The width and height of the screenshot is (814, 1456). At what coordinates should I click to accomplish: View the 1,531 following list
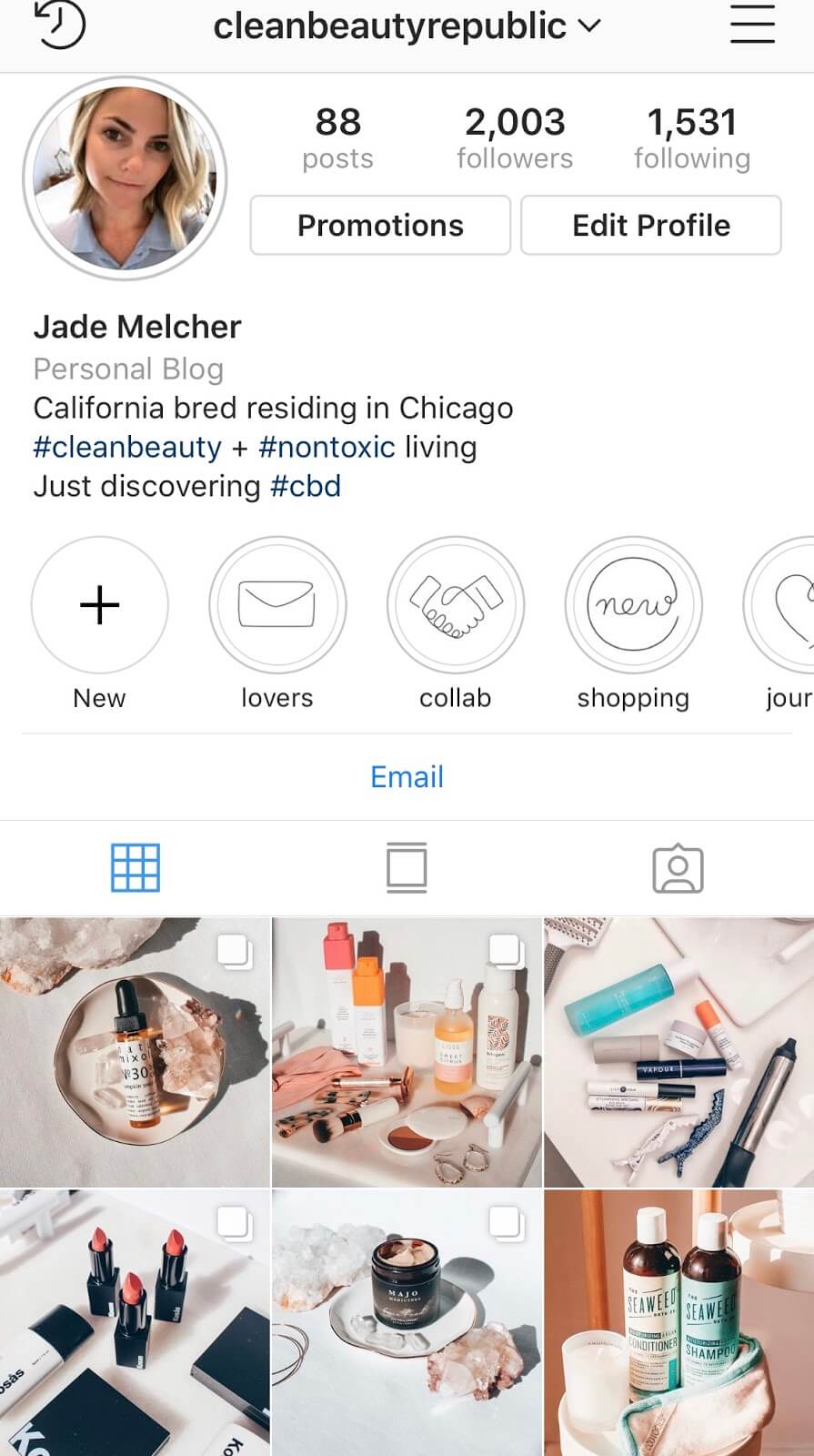coord(691,138)
